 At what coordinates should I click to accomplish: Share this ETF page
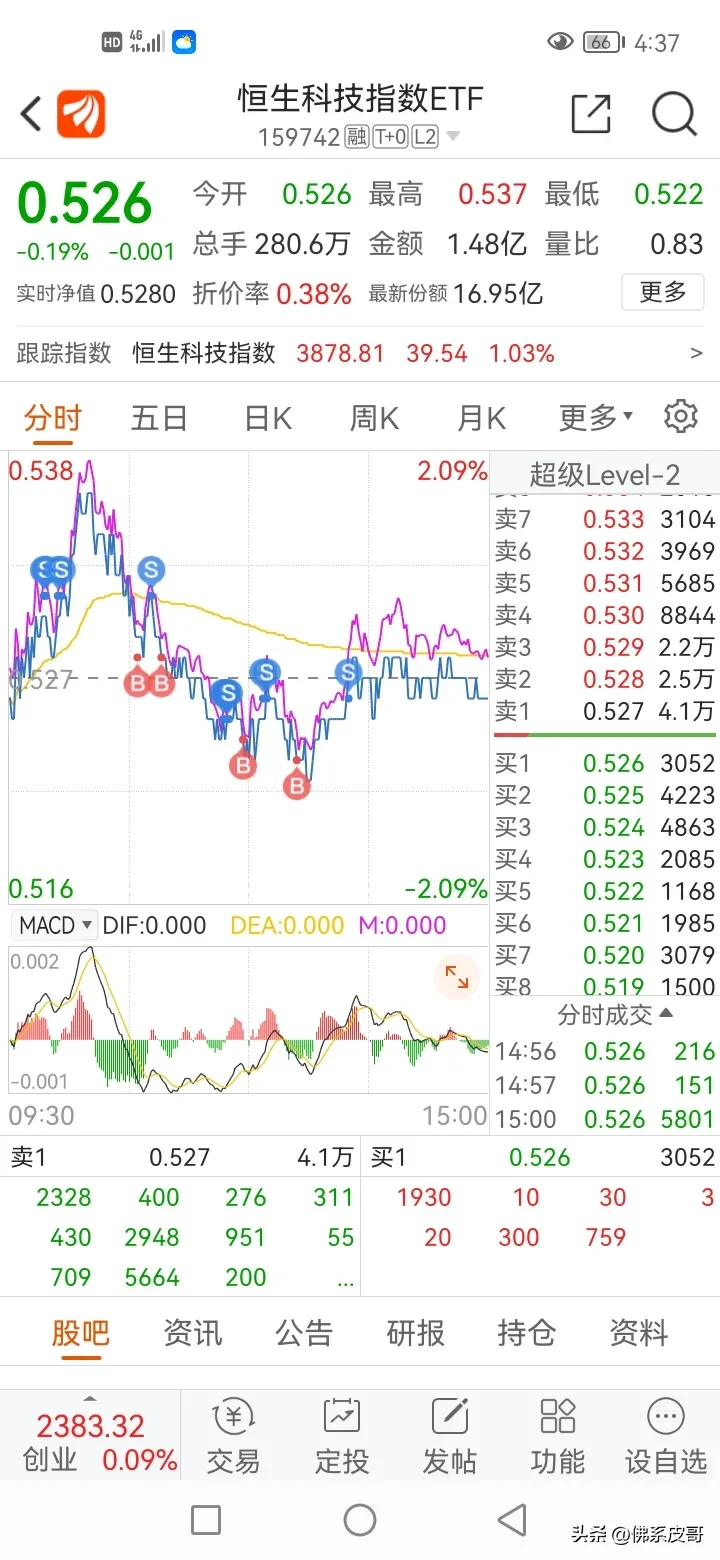tap(590, 114)
